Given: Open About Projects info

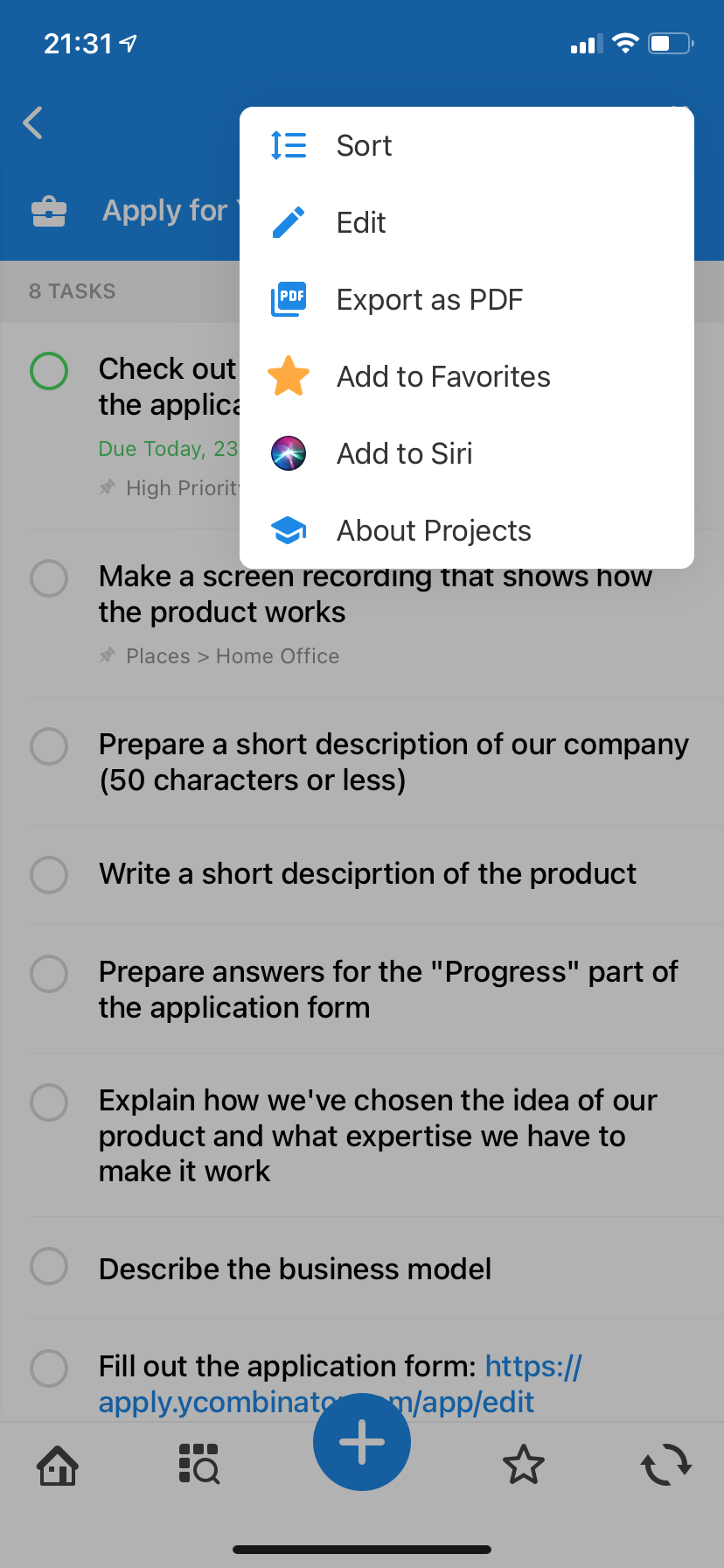Looking at the screenshot, I should coord(433,530).
